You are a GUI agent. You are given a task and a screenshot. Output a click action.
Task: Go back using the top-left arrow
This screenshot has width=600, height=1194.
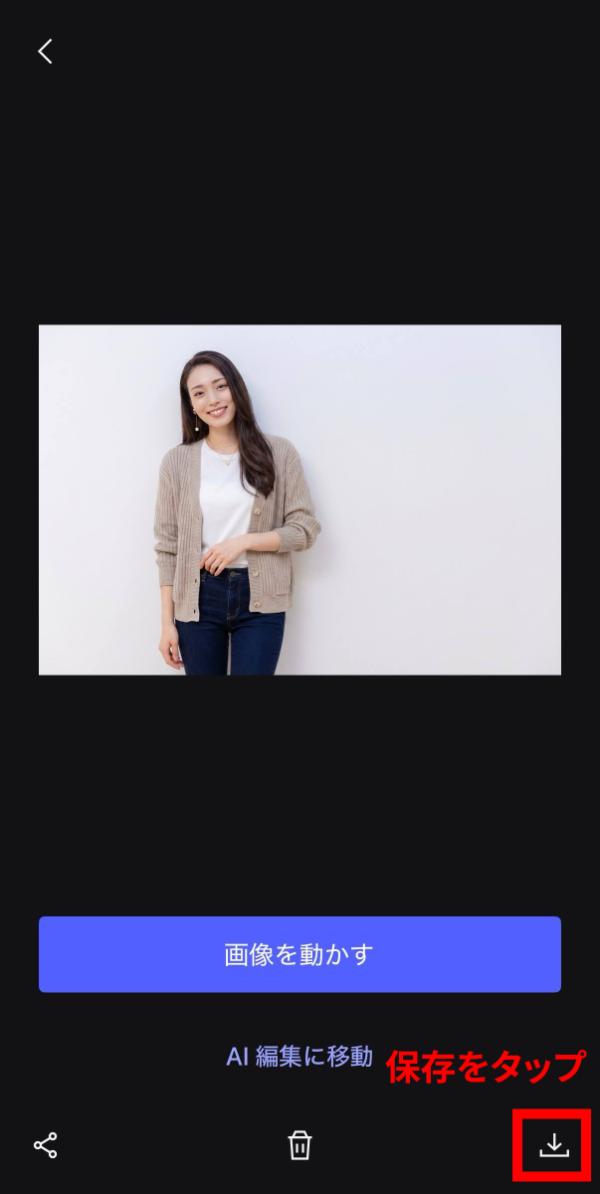(x=45, y=52)
